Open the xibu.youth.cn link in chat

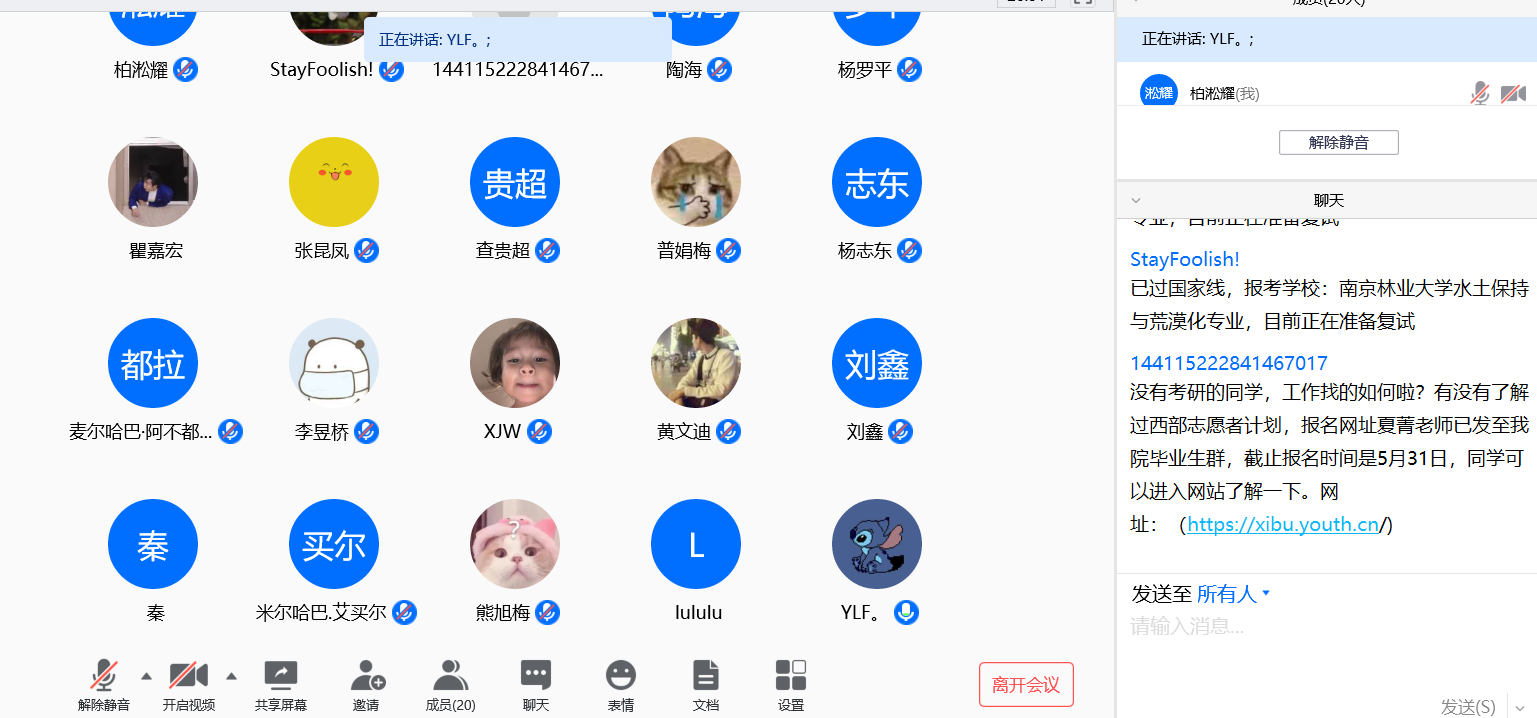click(x=1284, y=524)
